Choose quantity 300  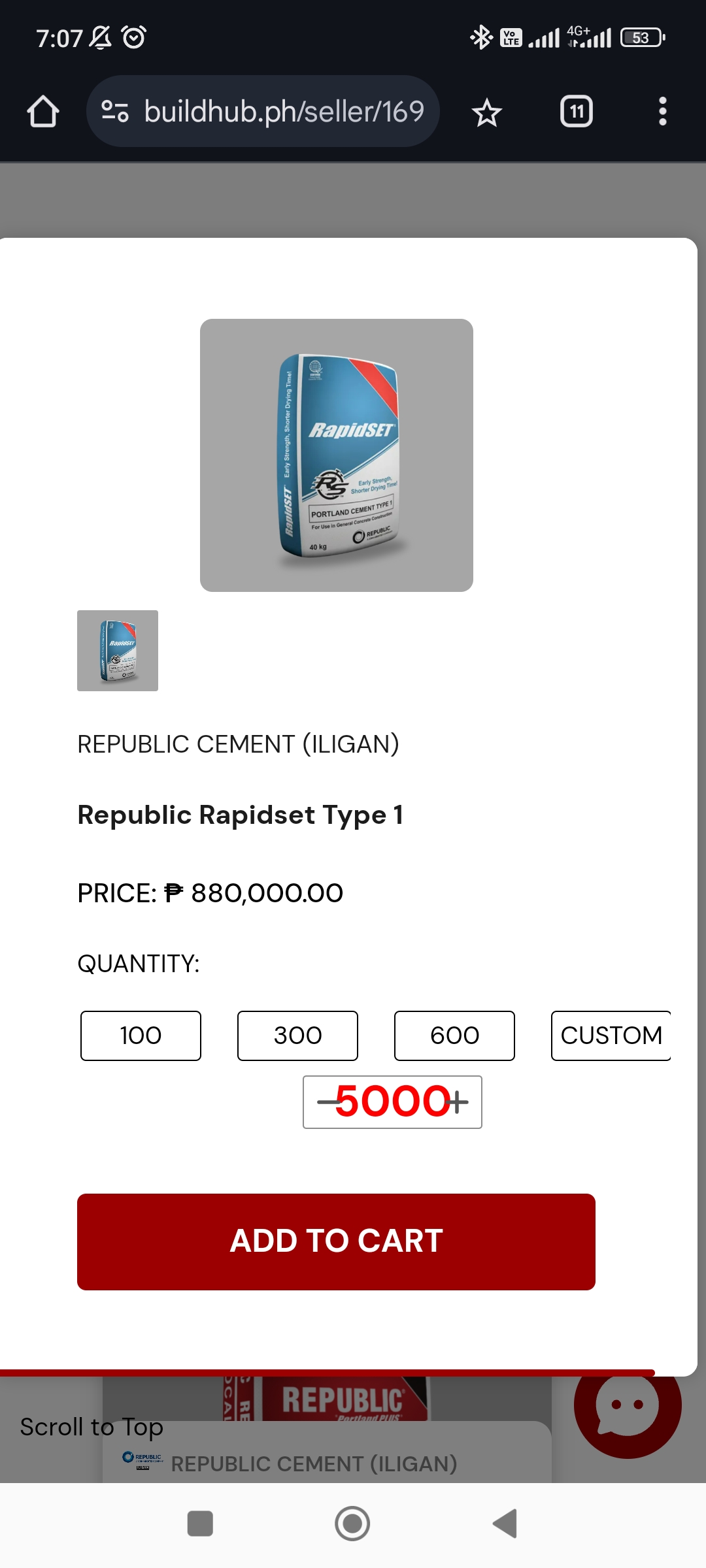pyautogui.click(x=297, y=1036)
